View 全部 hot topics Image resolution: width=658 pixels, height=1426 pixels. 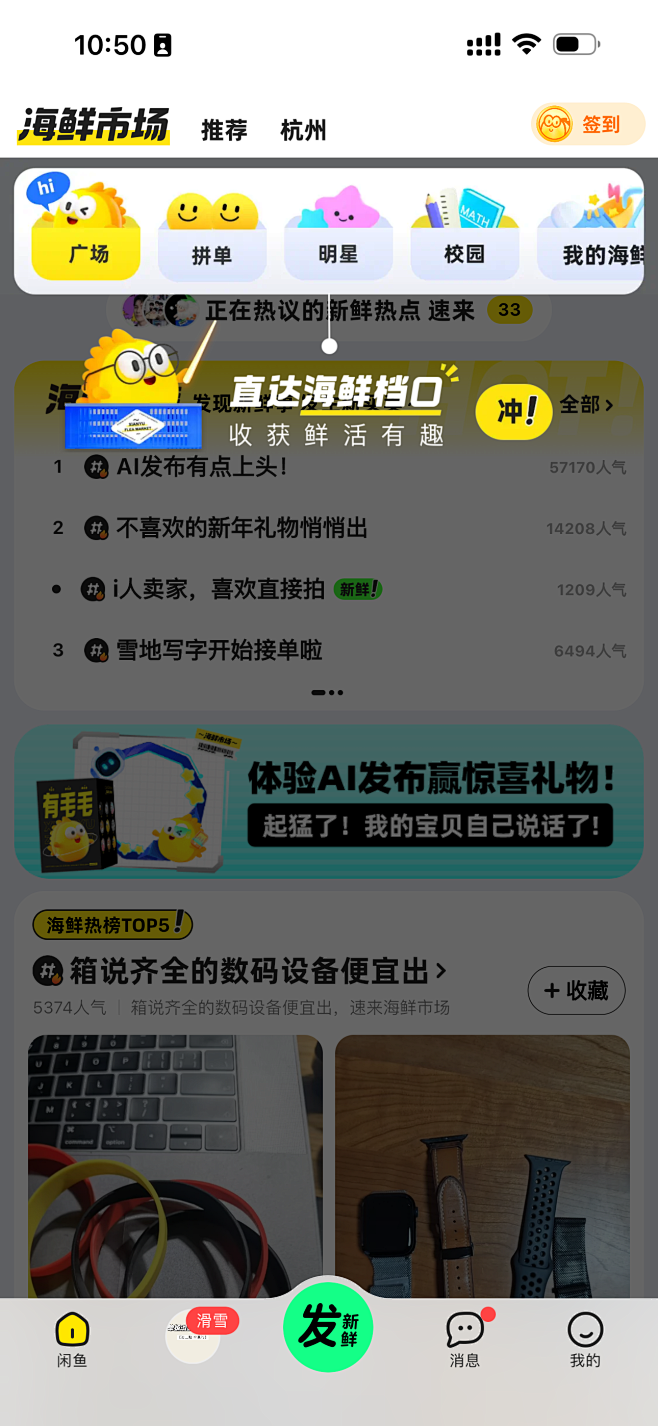(x=586, y=405)
